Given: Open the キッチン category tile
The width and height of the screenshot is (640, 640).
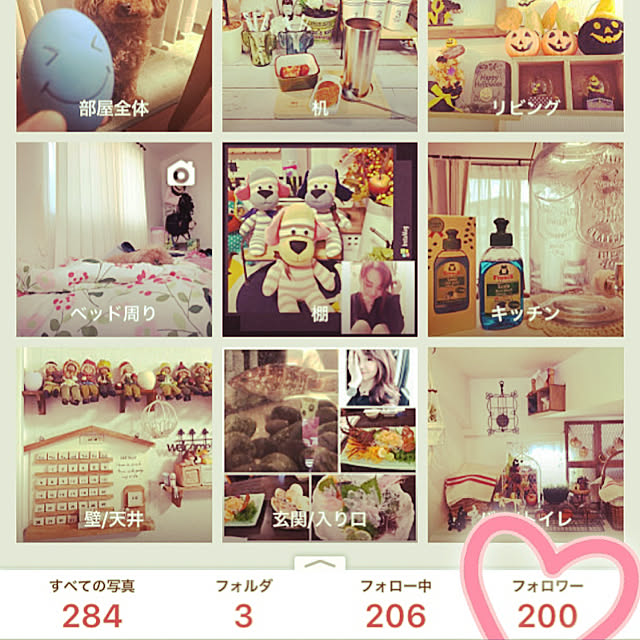Looking at the screenshot, I should 525,239.
